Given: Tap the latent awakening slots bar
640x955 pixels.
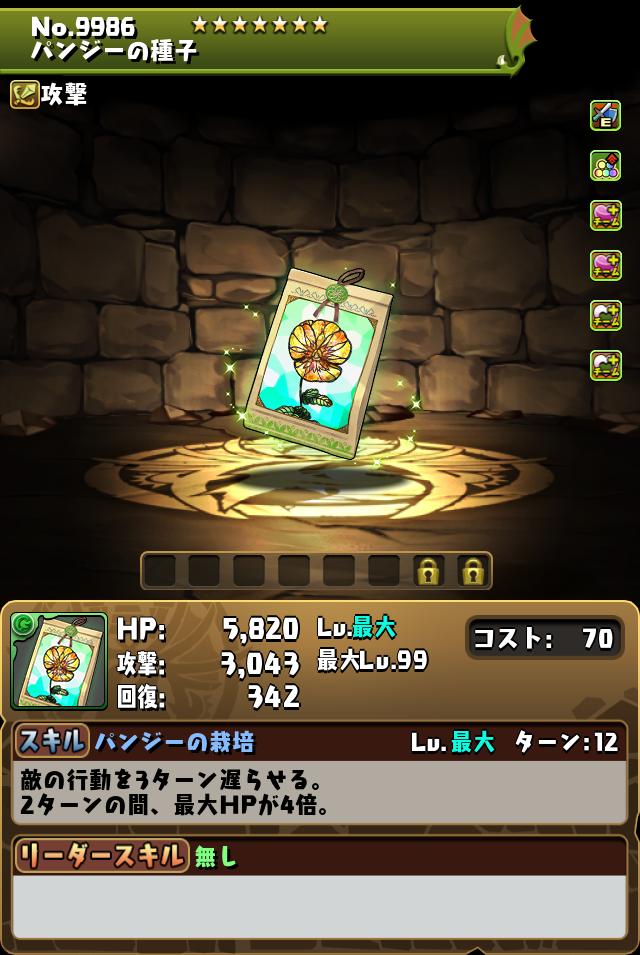Looking at the screenshot, I should (316, 571).
